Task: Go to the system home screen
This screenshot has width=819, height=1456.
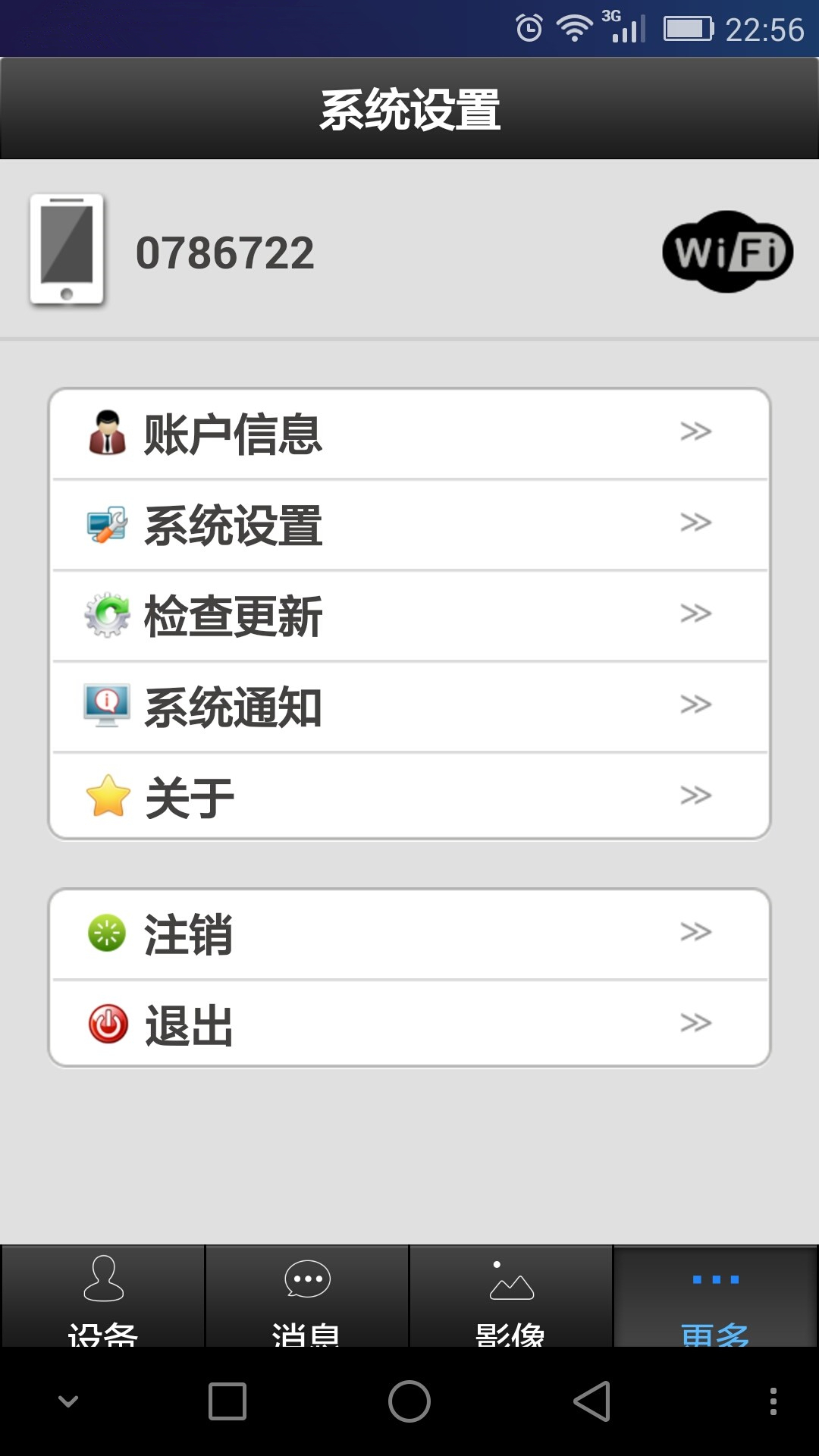Action: (x=409, y=1401)
